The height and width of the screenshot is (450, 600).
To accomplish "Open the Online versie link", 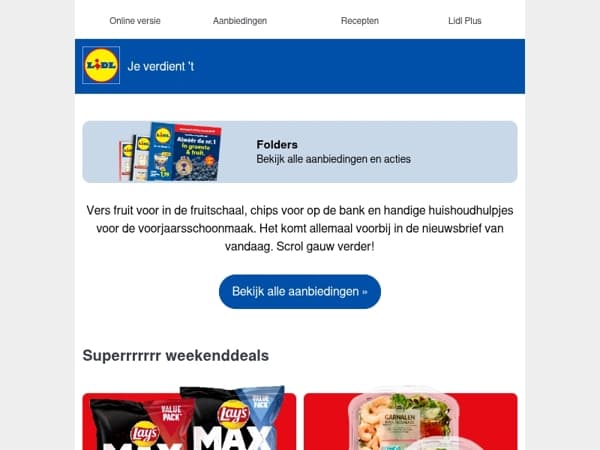I will click(x=135, y=21).
